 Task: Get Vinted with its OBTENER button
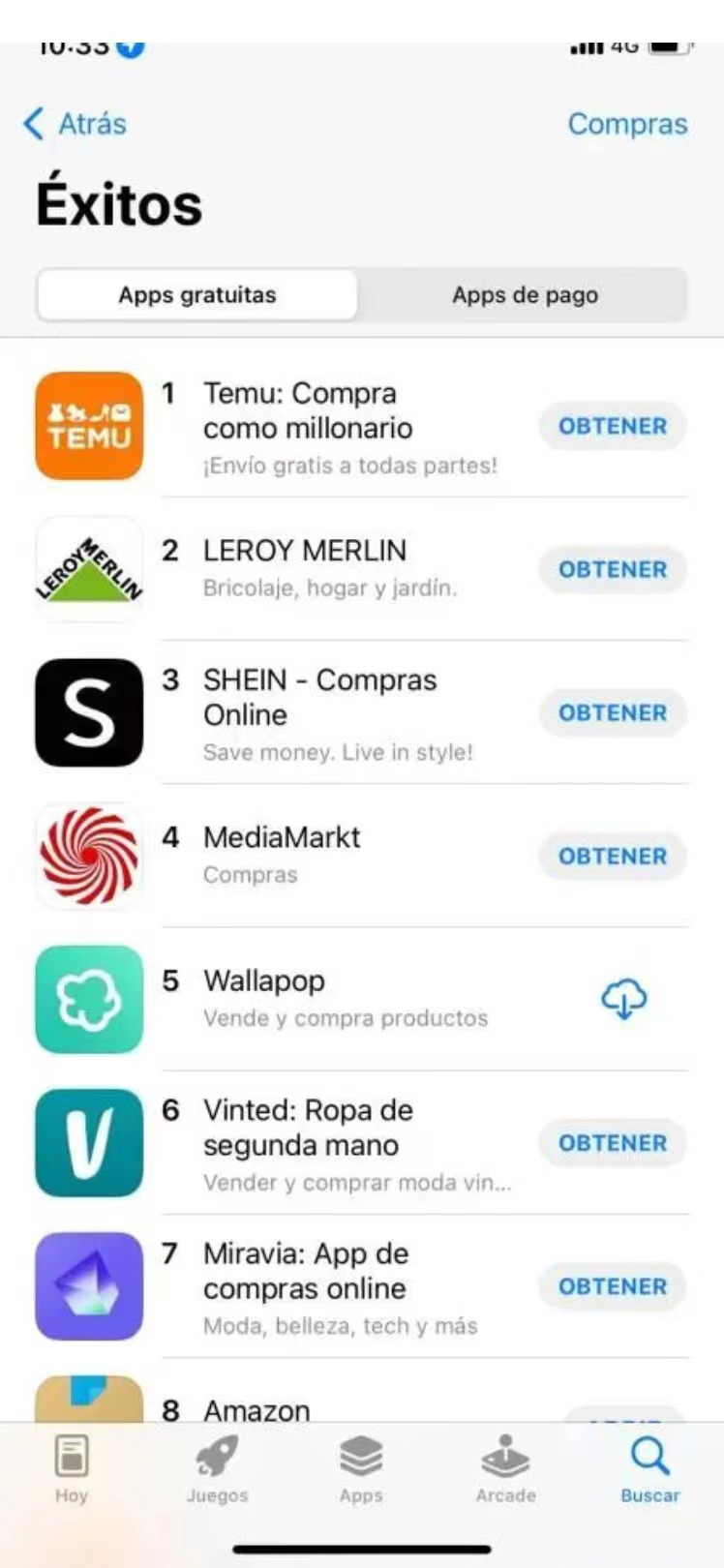click(613, 1143)
